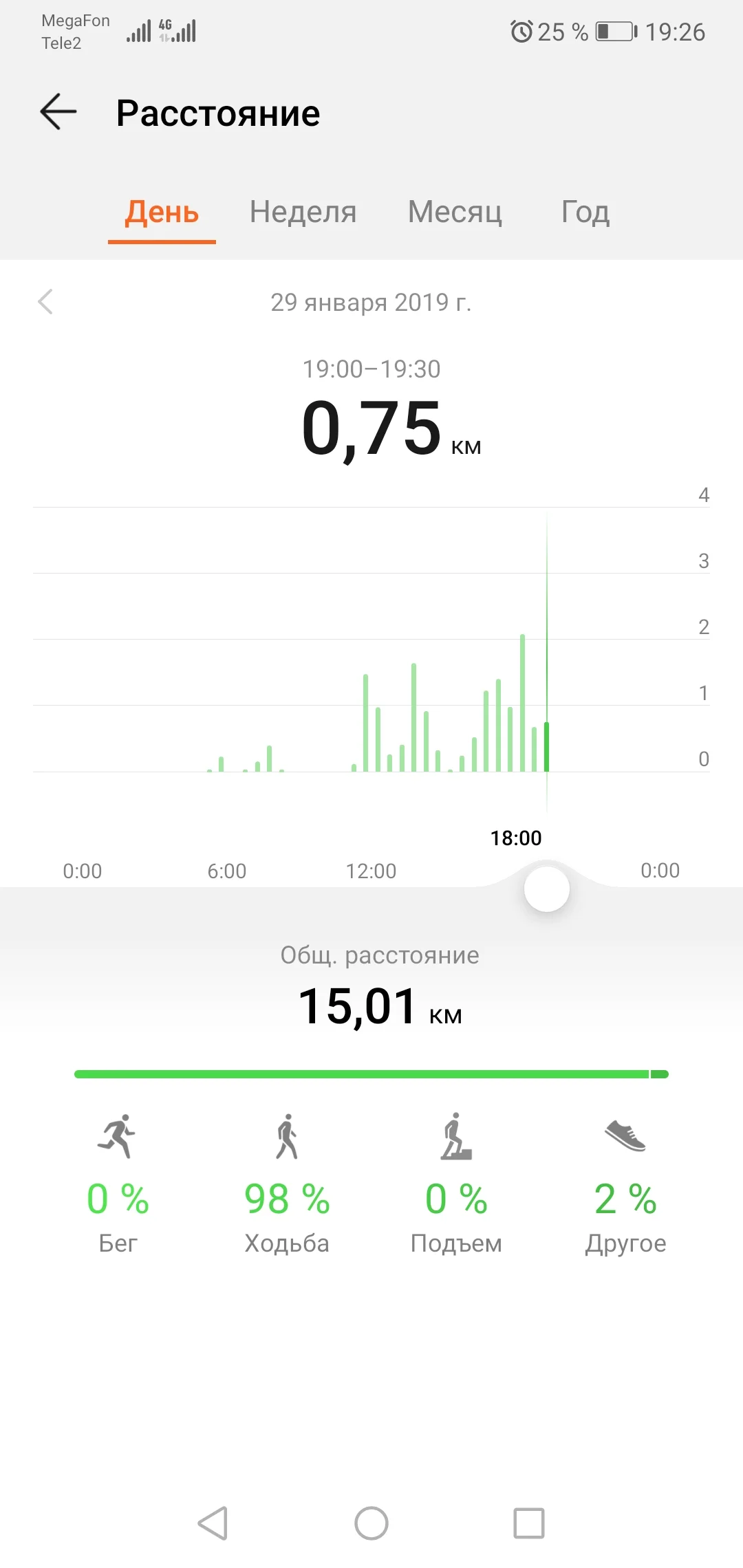Open the Месяц tab
743x1568 pixels.
tap(455, 213)
